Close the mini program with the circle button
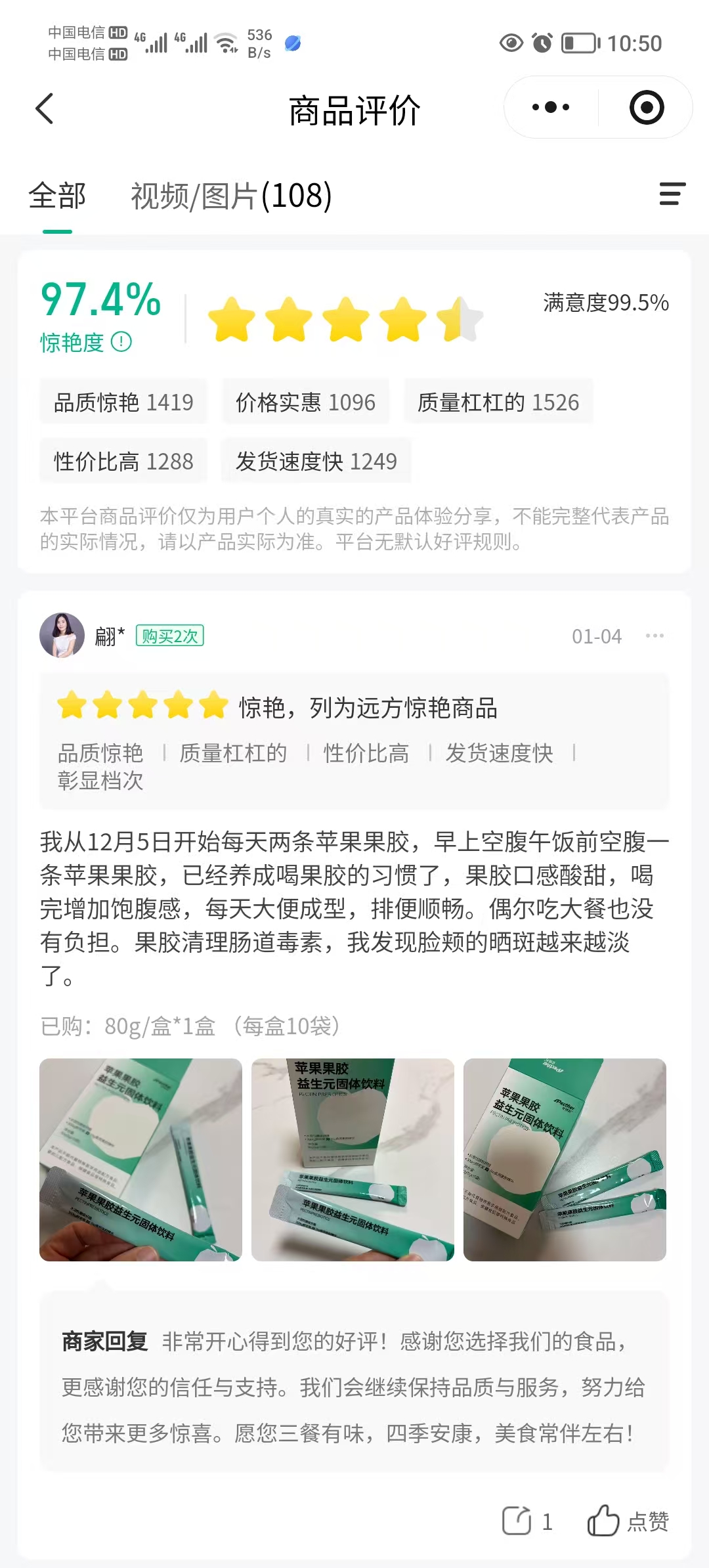Viewport: 709px width, 1568px height. tap(647, 108)
